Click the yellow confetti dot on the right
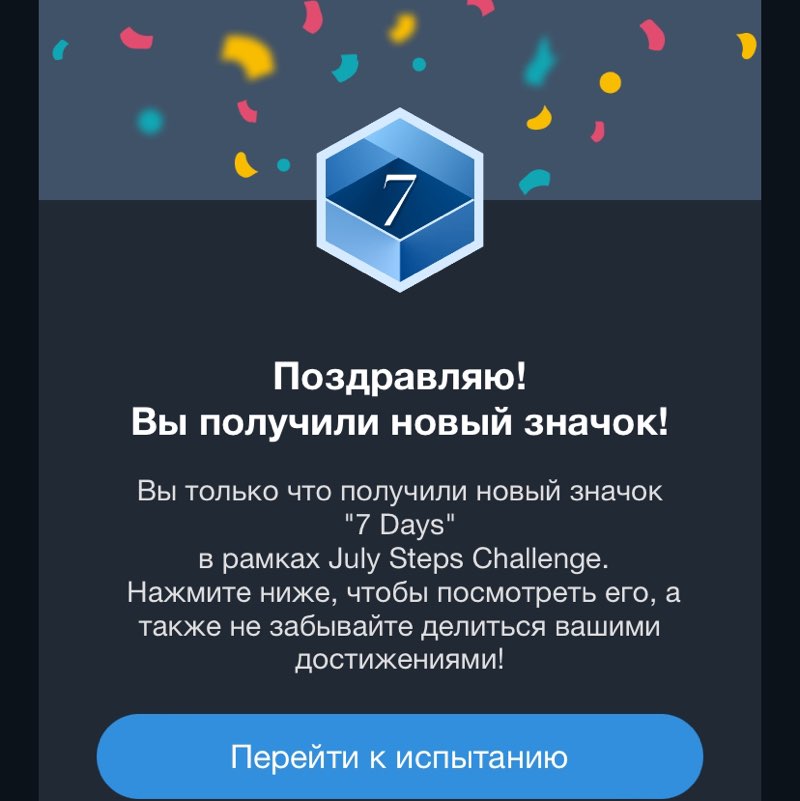This screenshot has width=800, height=801. [x=610, y=85]
